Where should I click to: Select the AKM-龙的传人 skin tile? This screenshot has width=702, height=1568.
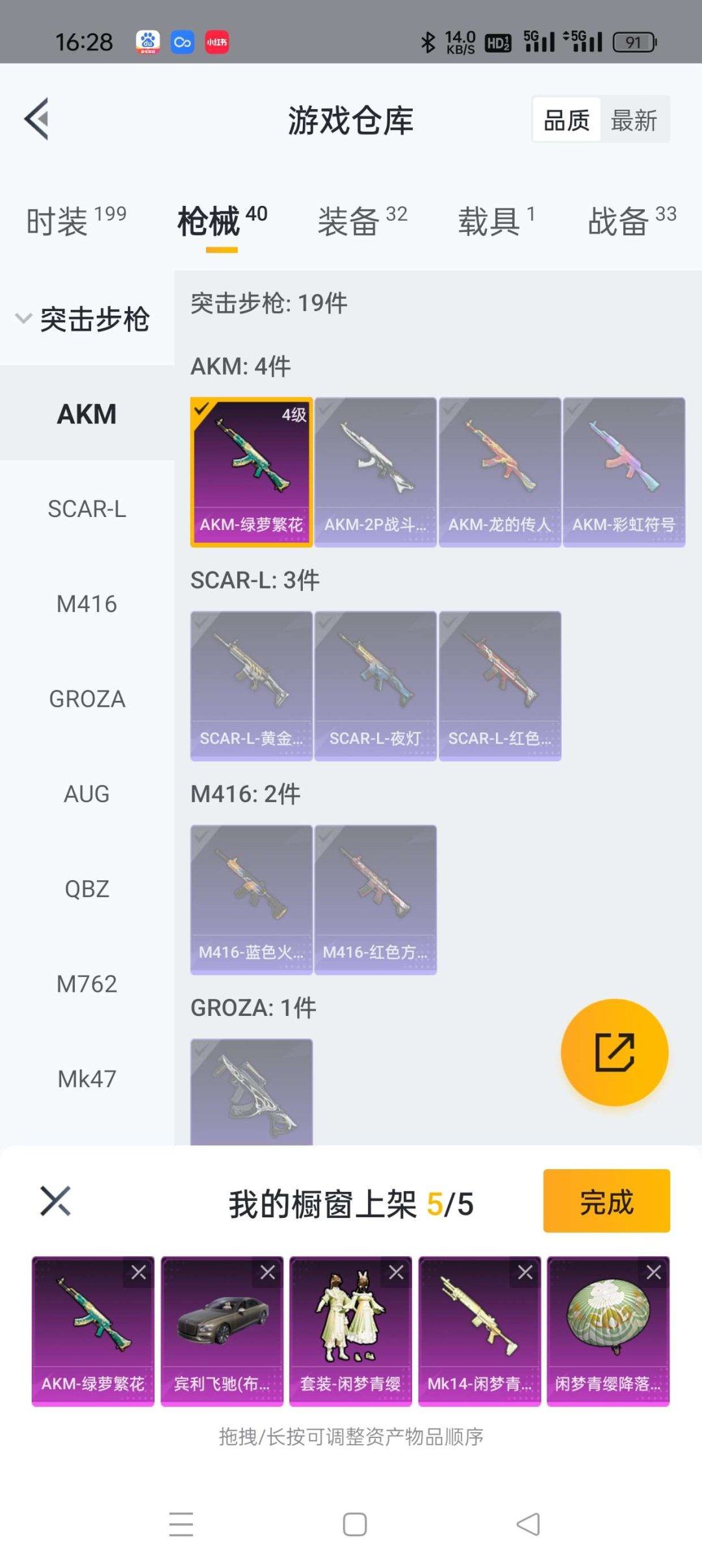(499, 472)
